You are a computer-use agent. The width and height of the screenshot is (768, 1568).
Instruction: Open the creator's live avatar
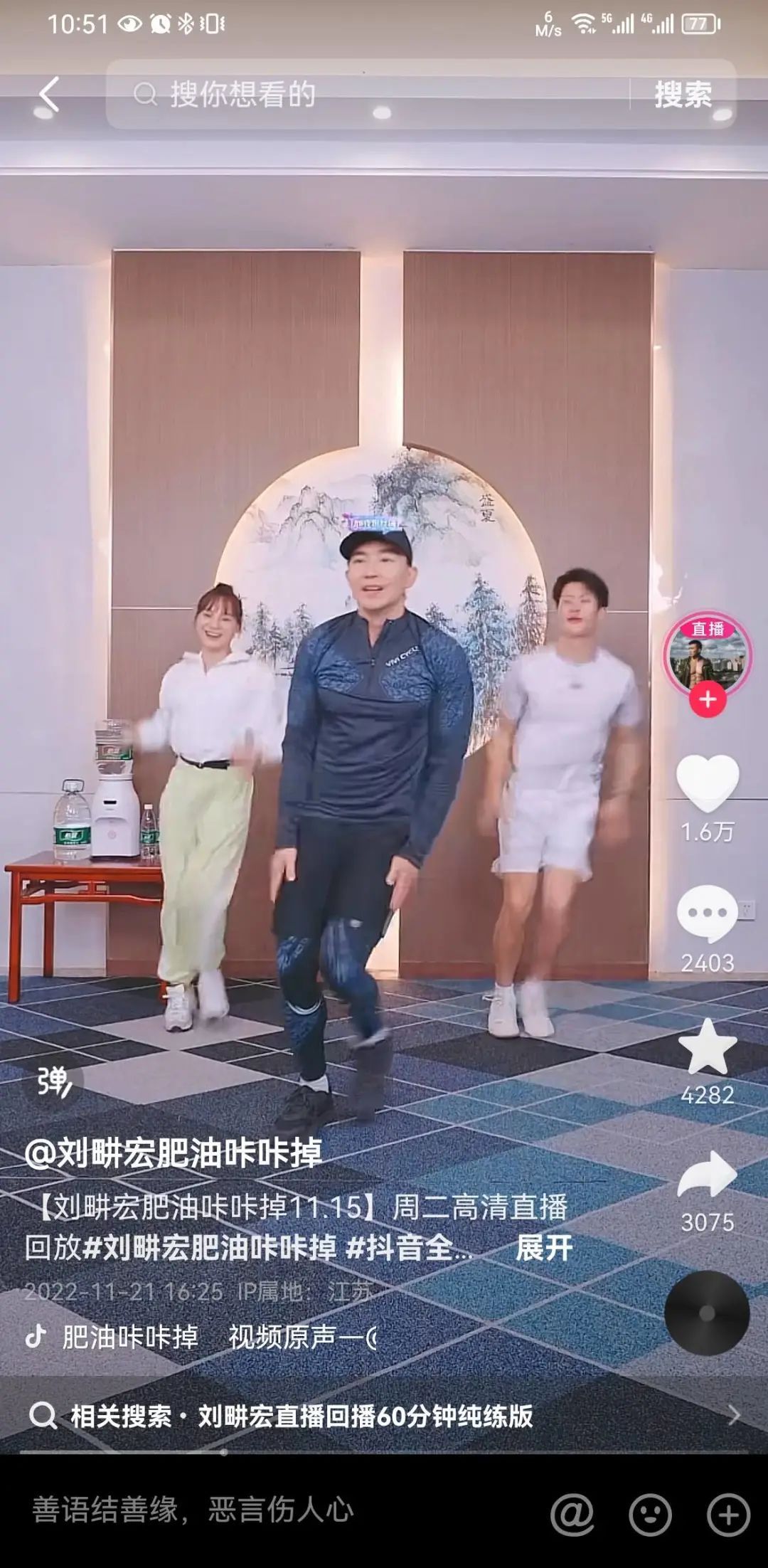click(x=707, y=655)
